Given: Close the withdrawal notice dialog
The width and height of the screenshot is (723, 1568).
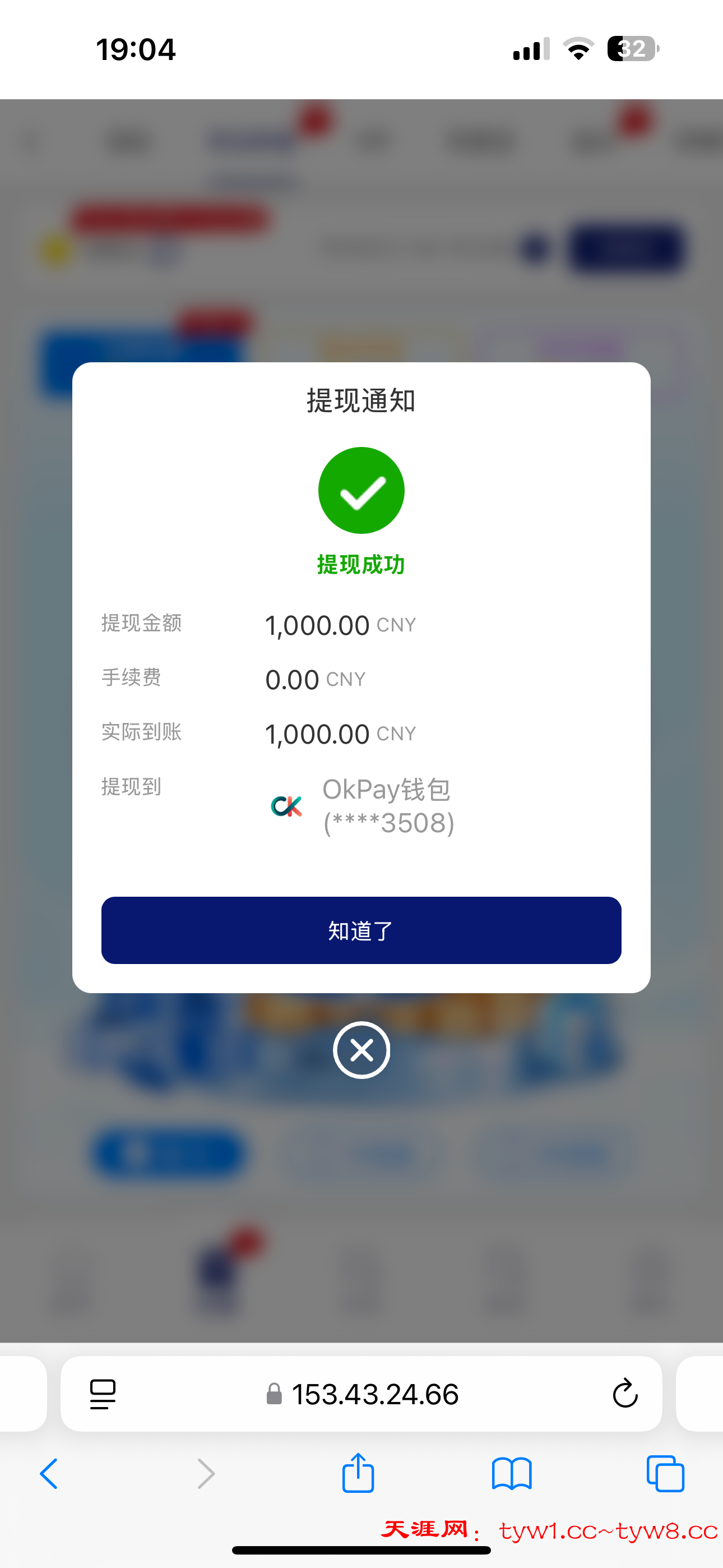Looking at the screenshot, I should pyautogui.click(x=361, y=1050).
